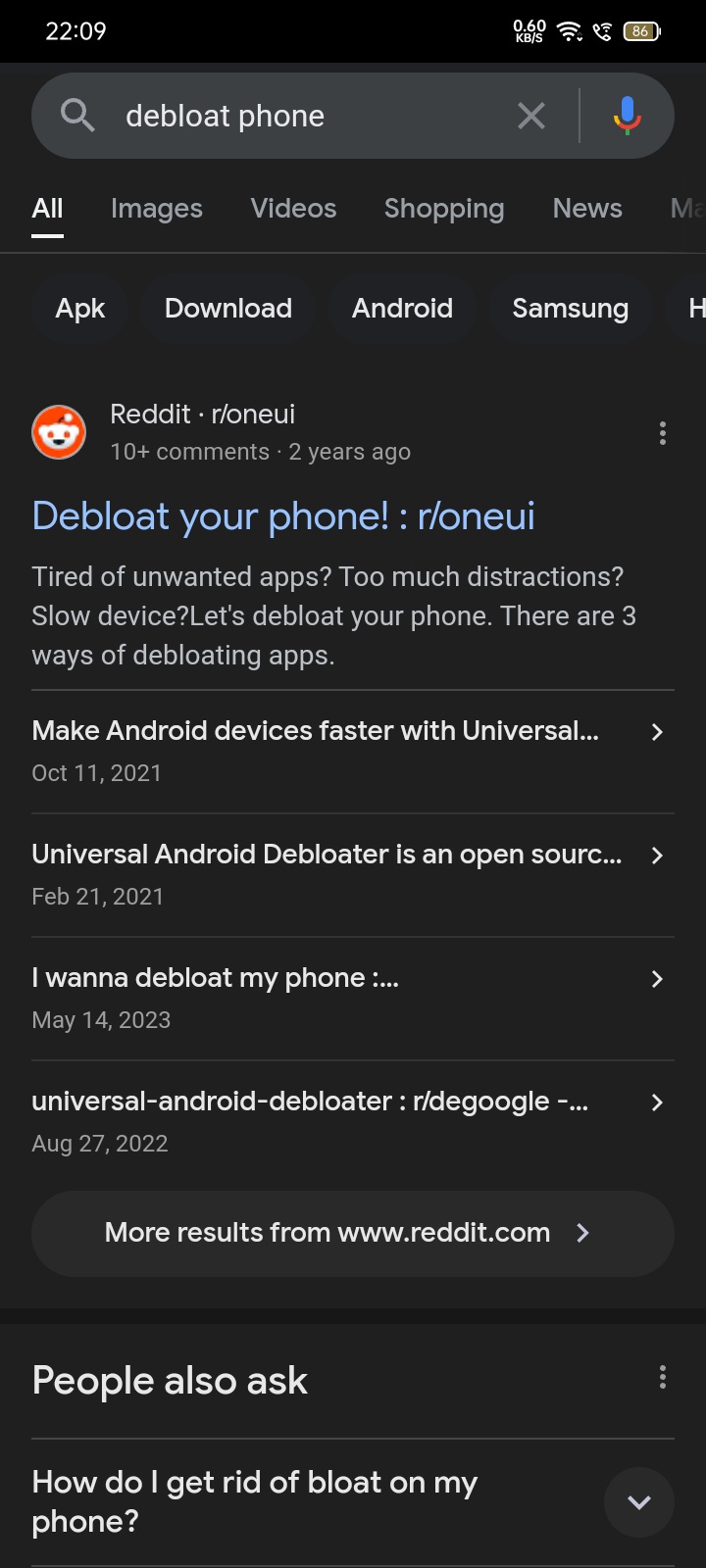Select the Android suggestion chip
Screen dimensions: 706x1568
pos(402,309)
